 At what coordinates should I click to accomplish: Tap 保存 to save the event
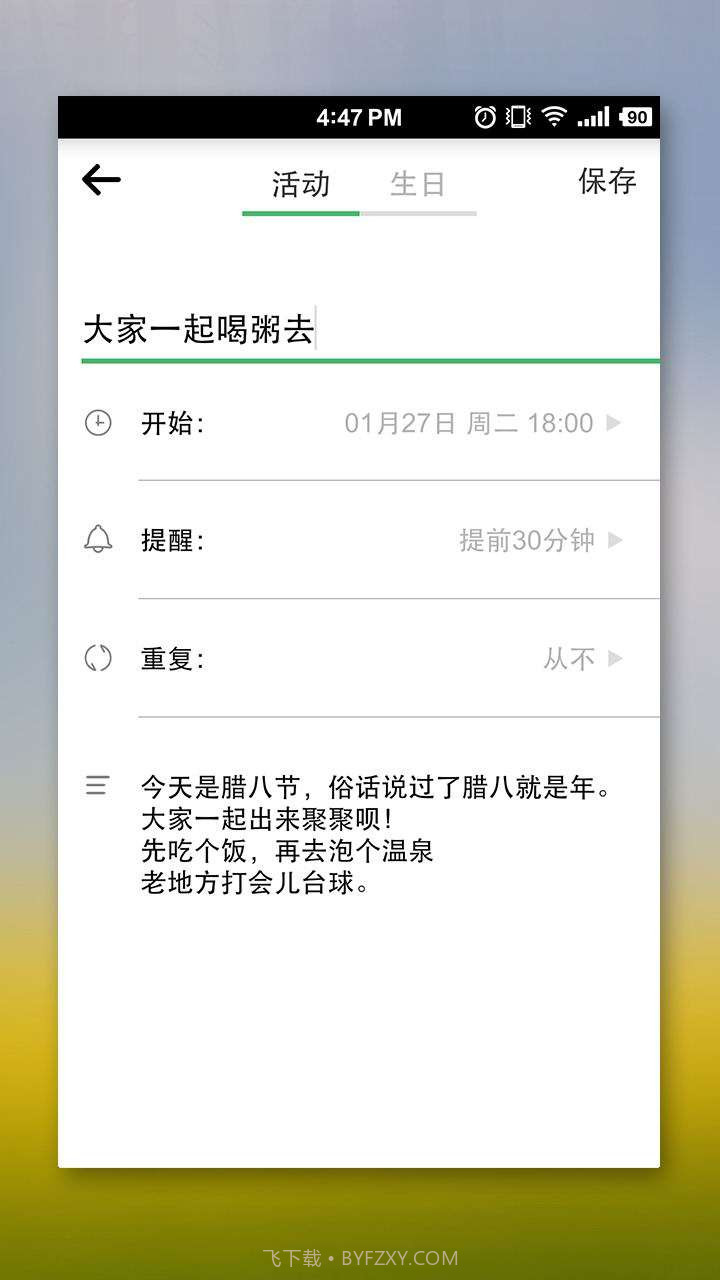coord(605,184)
